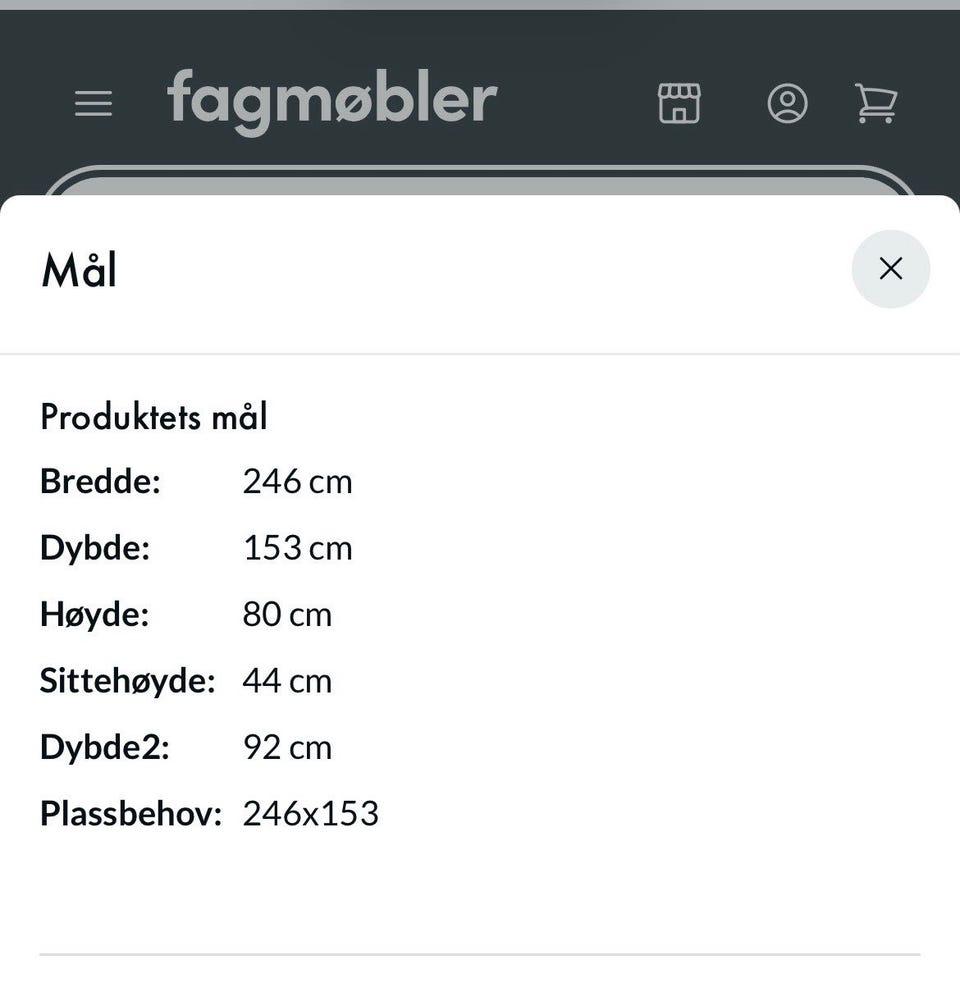This screenshot has width=960, height=992.
Task: Click the Høyde row
Action: [94, 614]
